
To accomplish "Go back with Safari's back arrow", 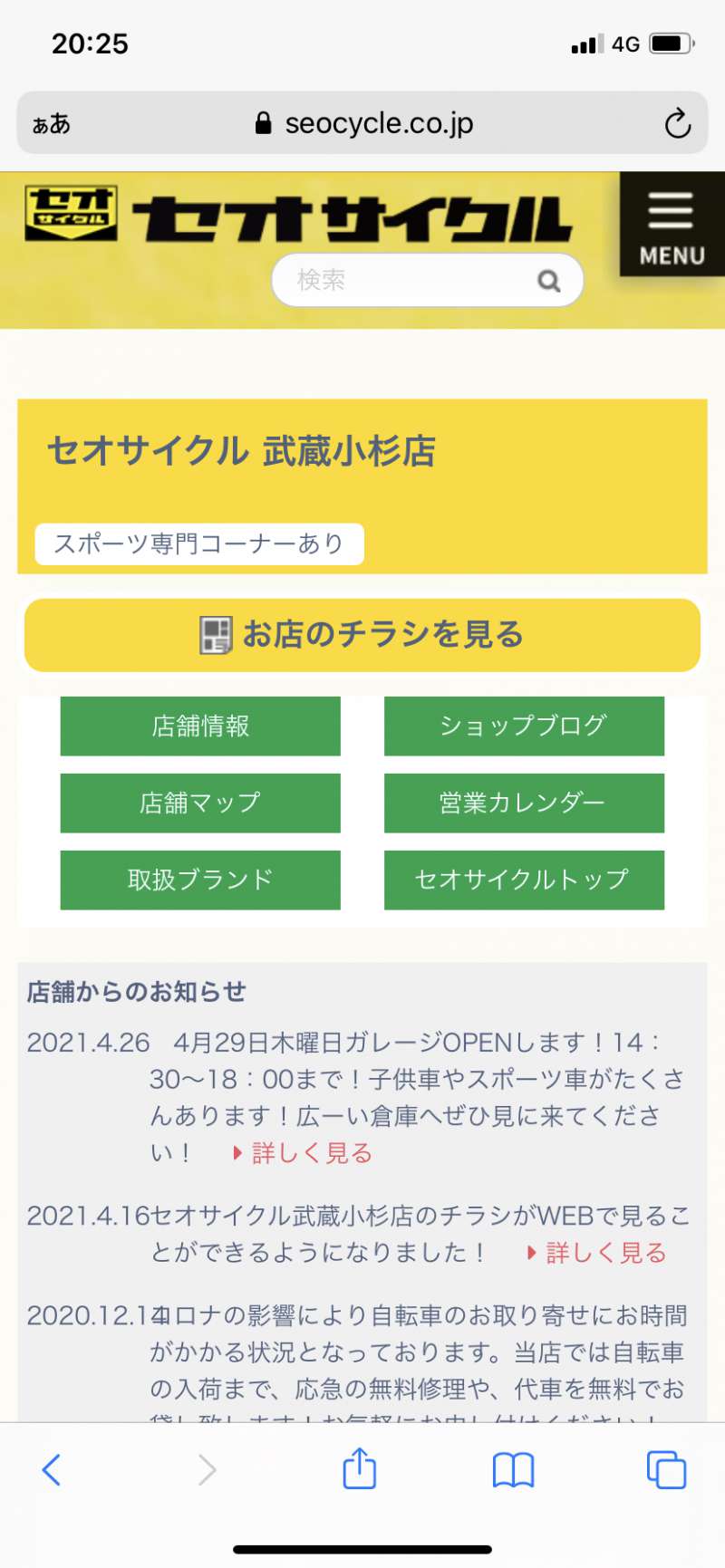I will click(x=52, y=1469).
